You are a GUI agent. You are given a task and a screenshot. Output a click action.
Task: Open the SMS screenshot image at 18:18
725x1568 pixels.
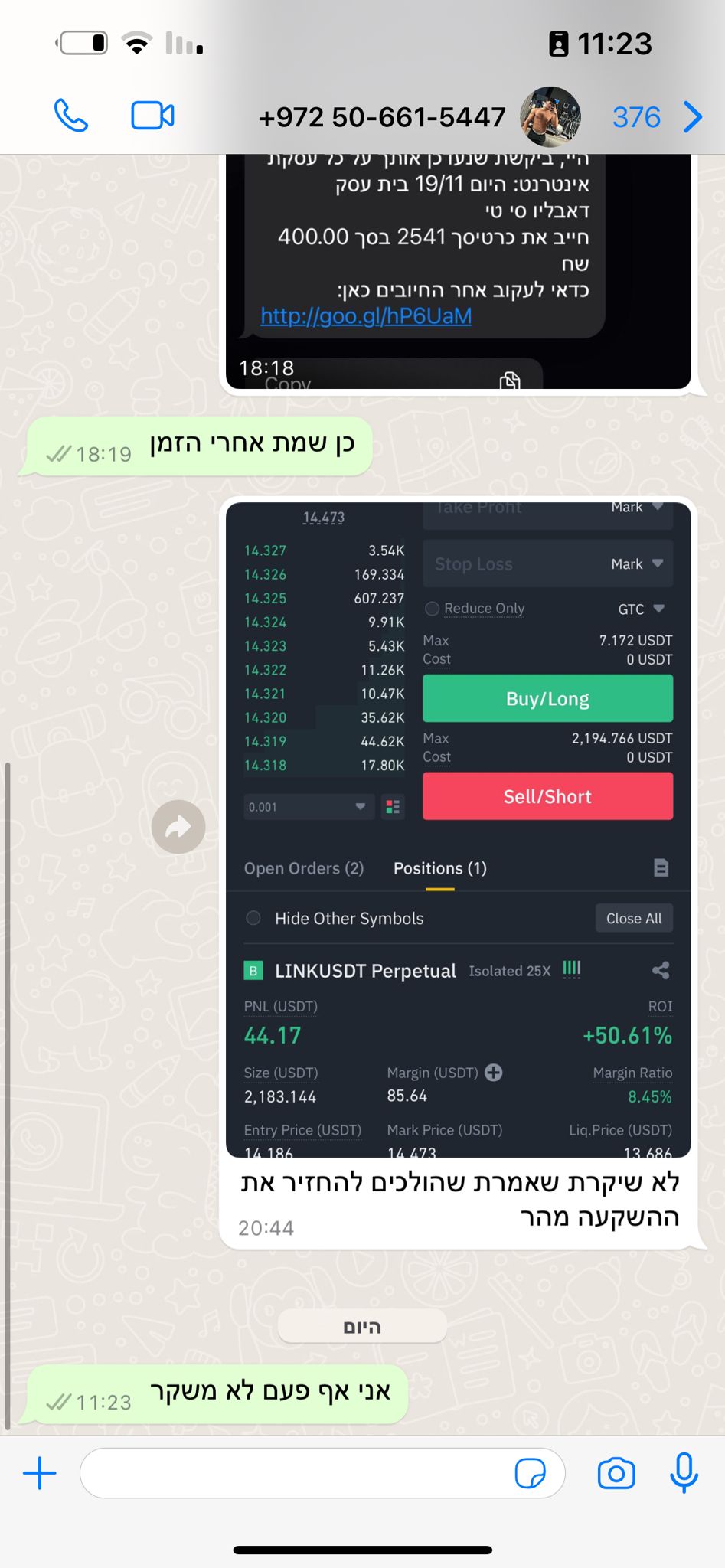click(458, 253)
